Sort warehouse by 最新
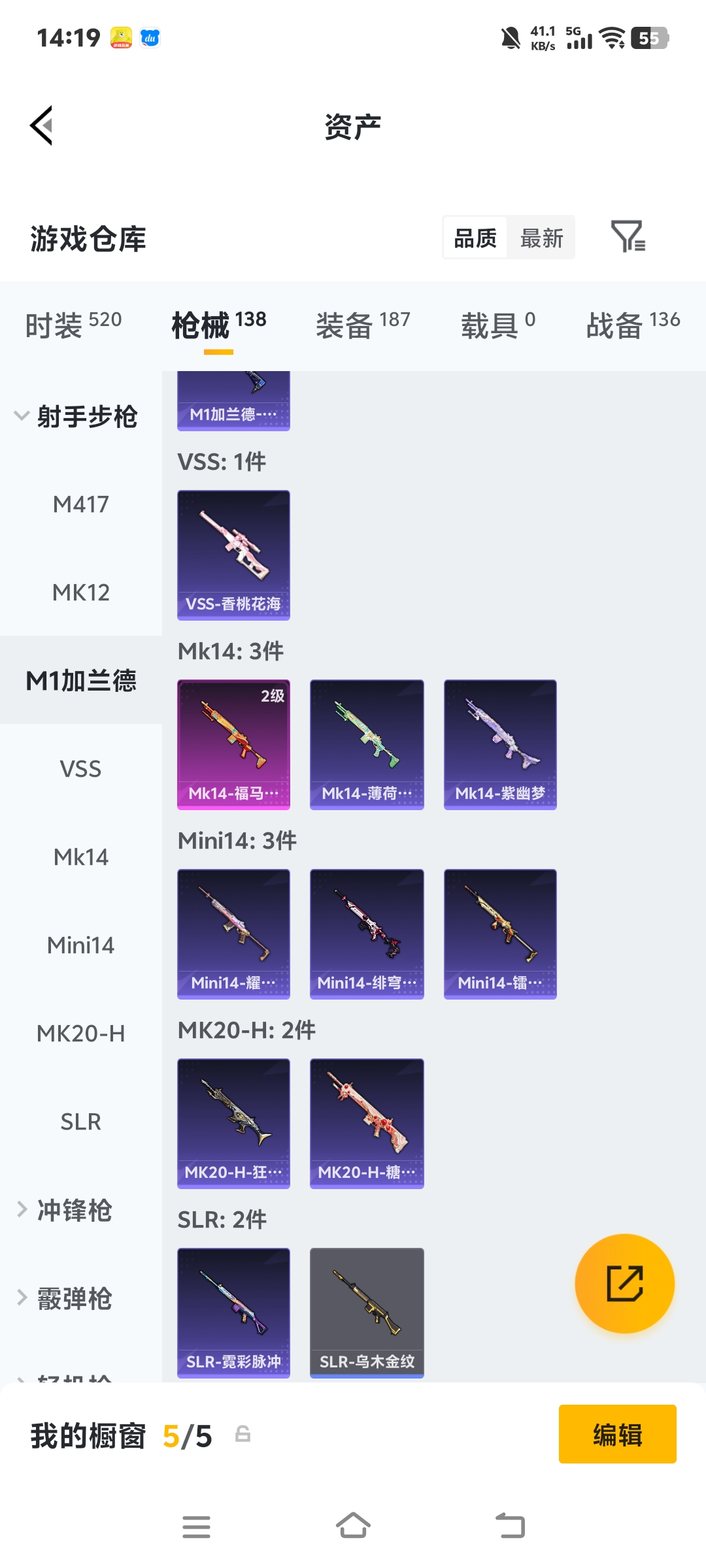706x1568 pixels. pyautogui.click(x=541, y=238)
